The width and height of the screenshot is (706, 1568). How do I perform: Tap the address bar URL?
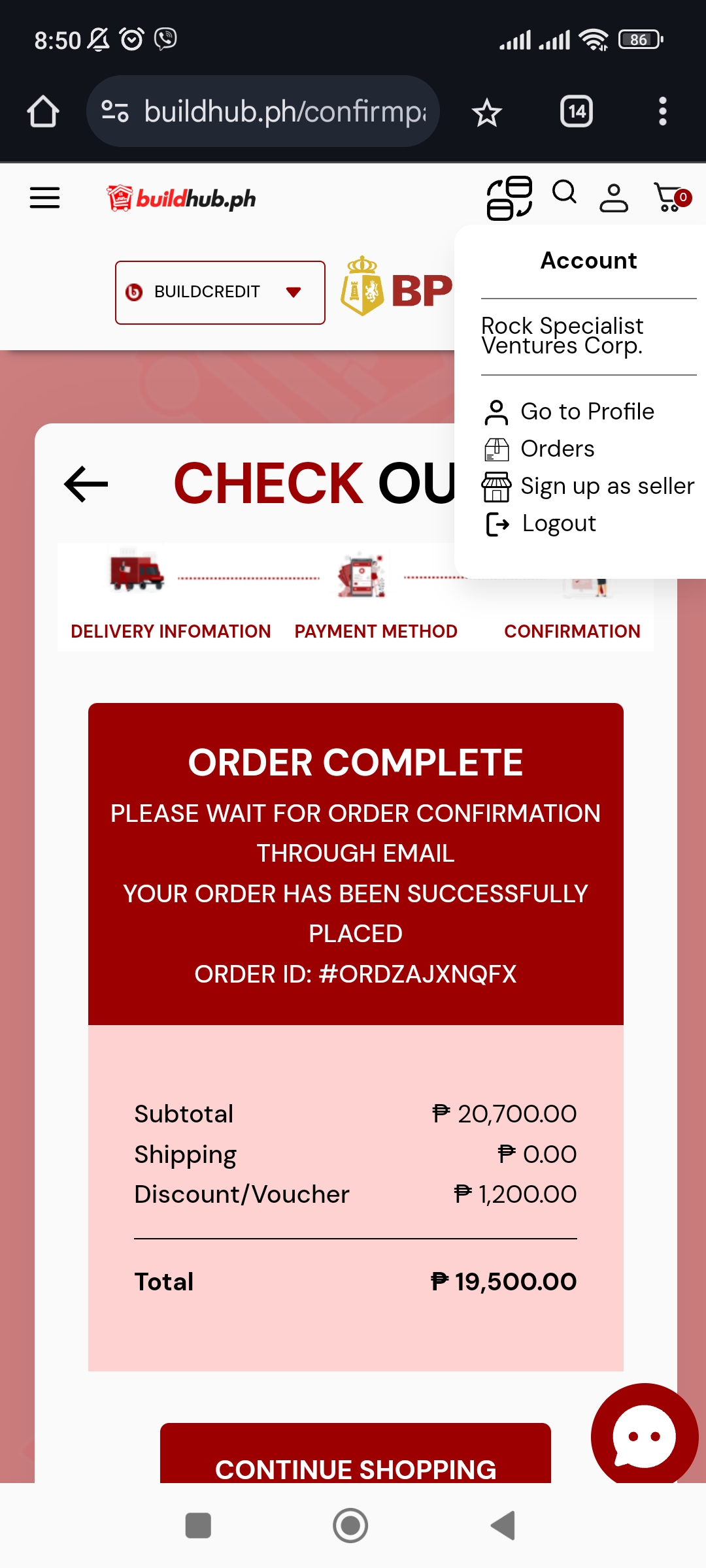(284, 112)
